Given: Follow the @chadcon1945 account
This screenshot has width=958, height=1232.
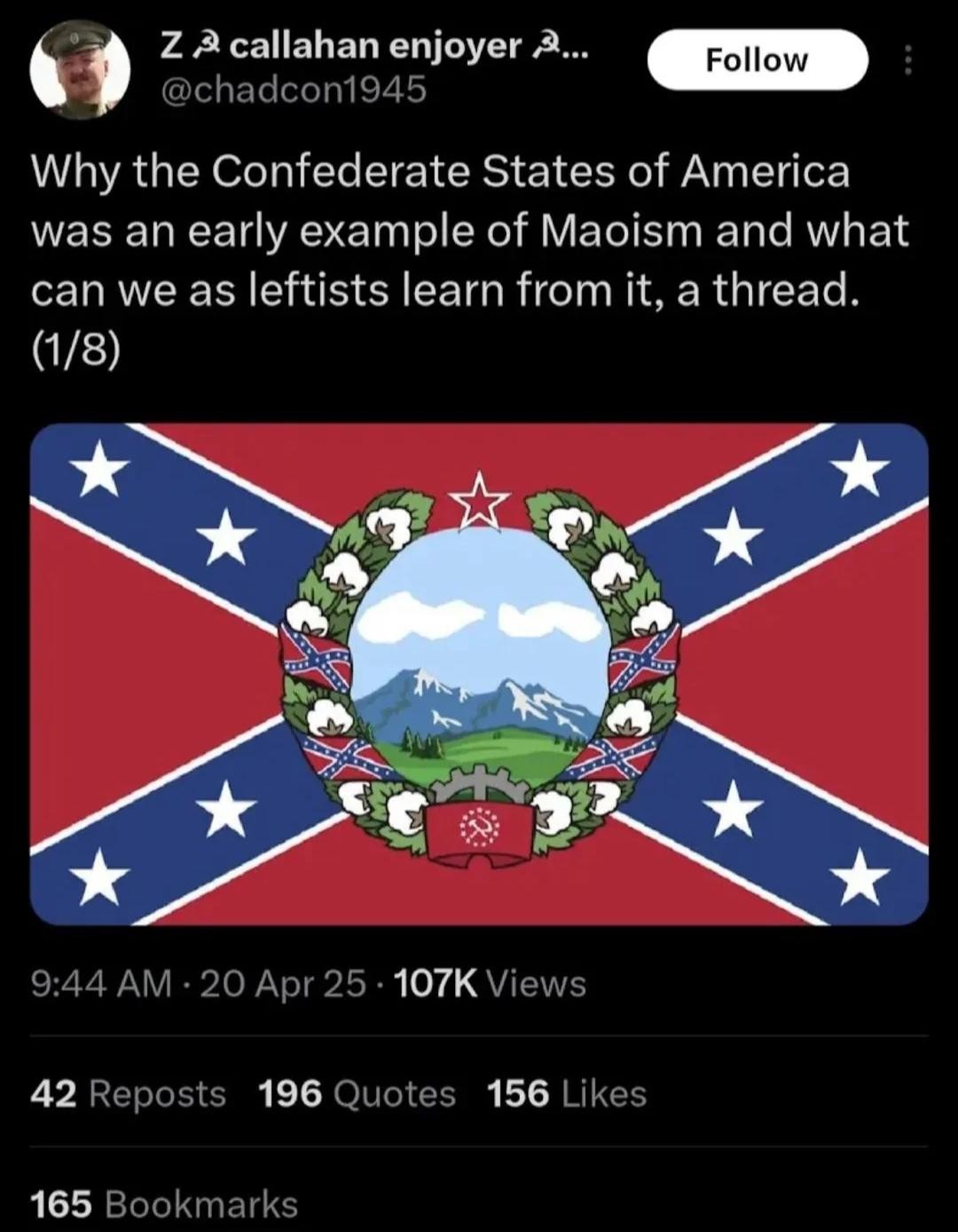Looking at the screenshot, I should click(x=757, y=60).
